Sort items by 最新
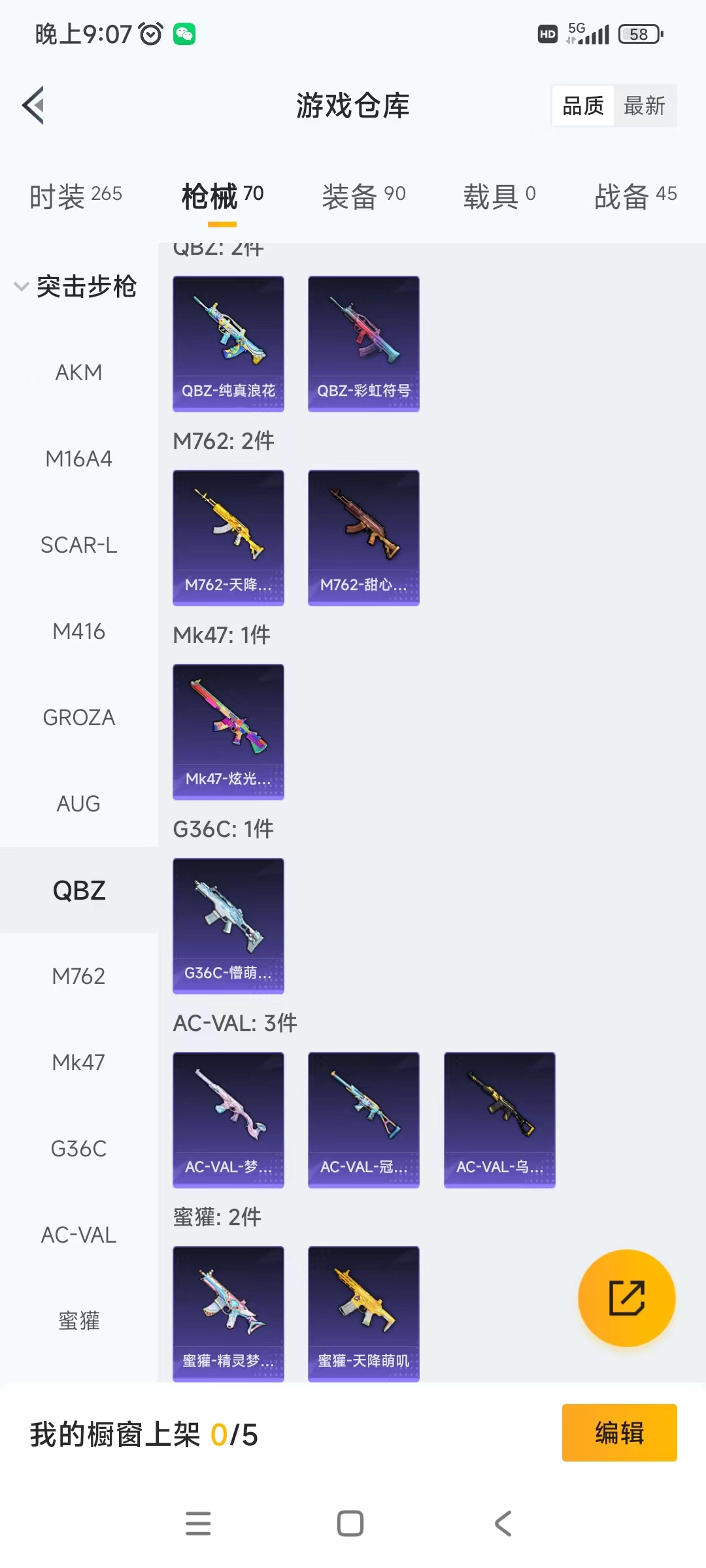Image resolution: width=706 pixels, height=1568 pixels. tap(644, 106)
